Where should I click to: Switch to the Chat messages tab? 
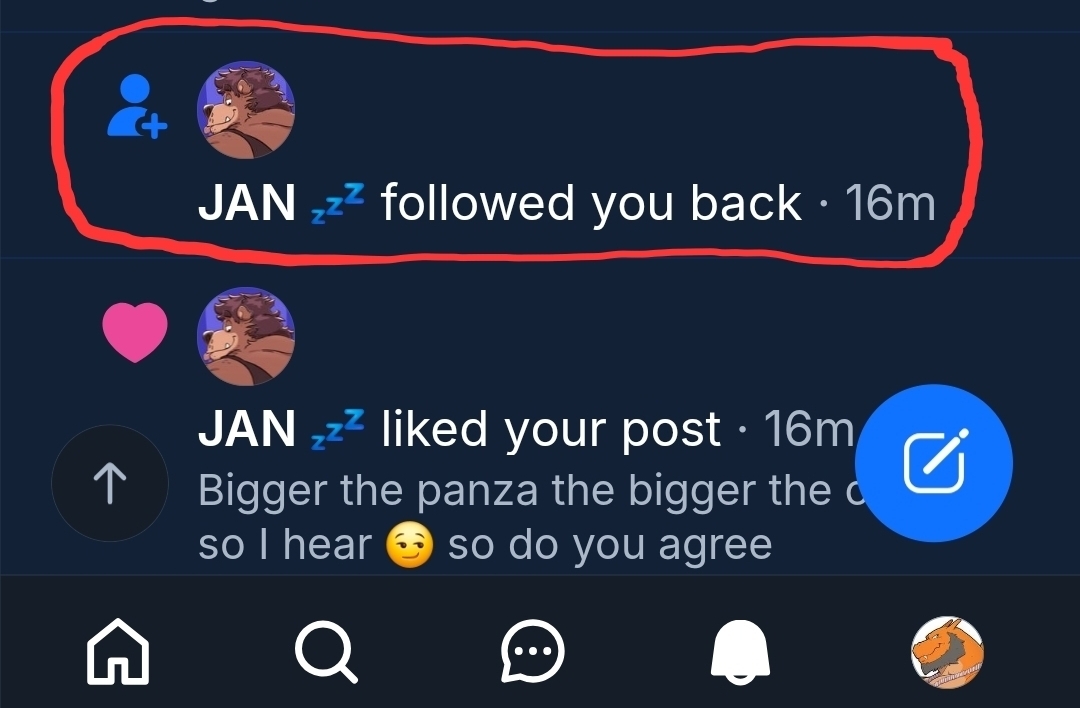click(532, 652)
